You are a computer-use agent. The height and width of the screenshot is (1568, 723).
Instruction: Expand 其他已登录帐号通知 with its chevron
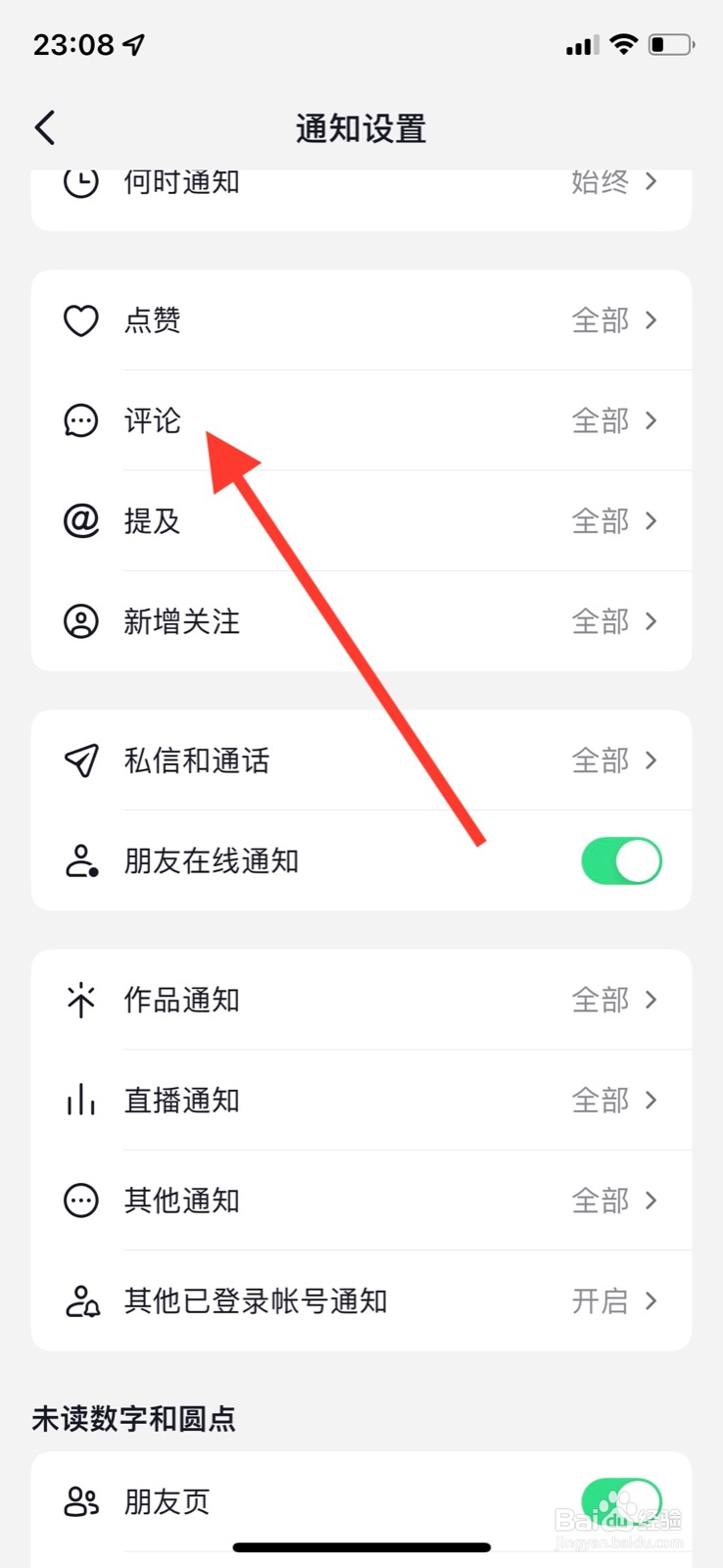(x=651, y=1300)
